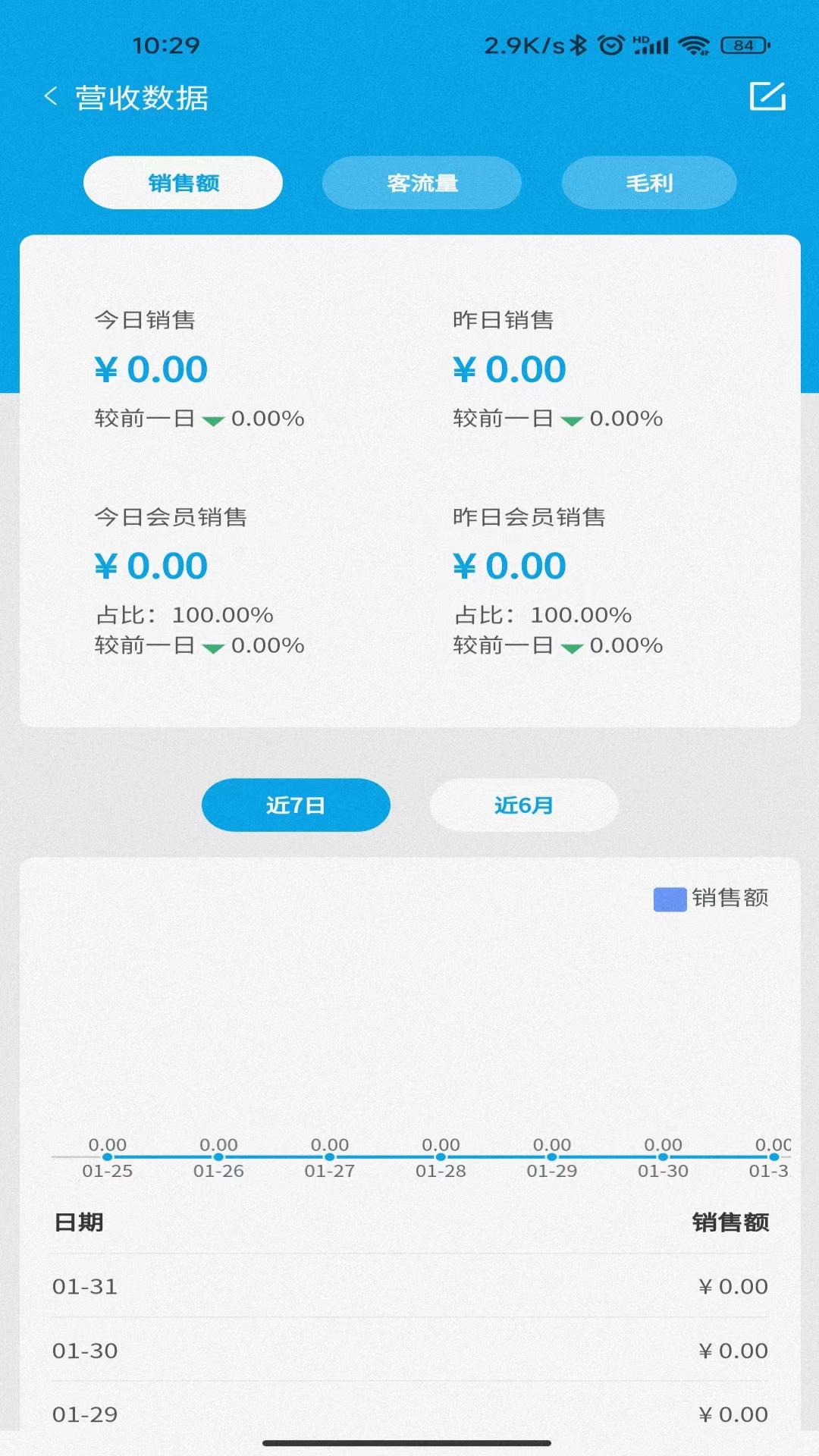Keep 近7日 range selected
The image size is (819, 1456).
[296, 805]
